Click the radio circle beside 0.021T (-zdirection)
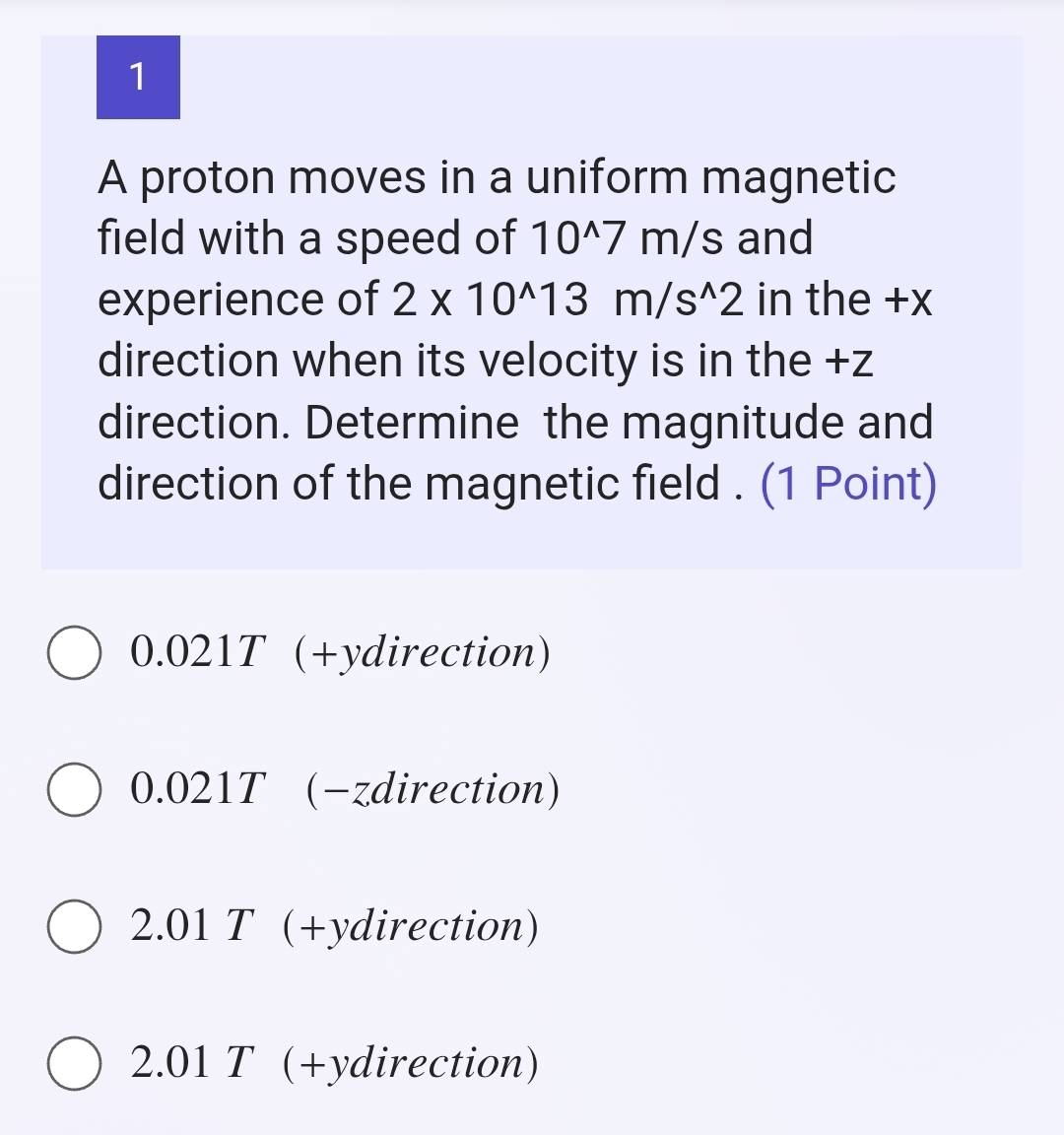This screenshot has width=1064, height=1135. 74,790
